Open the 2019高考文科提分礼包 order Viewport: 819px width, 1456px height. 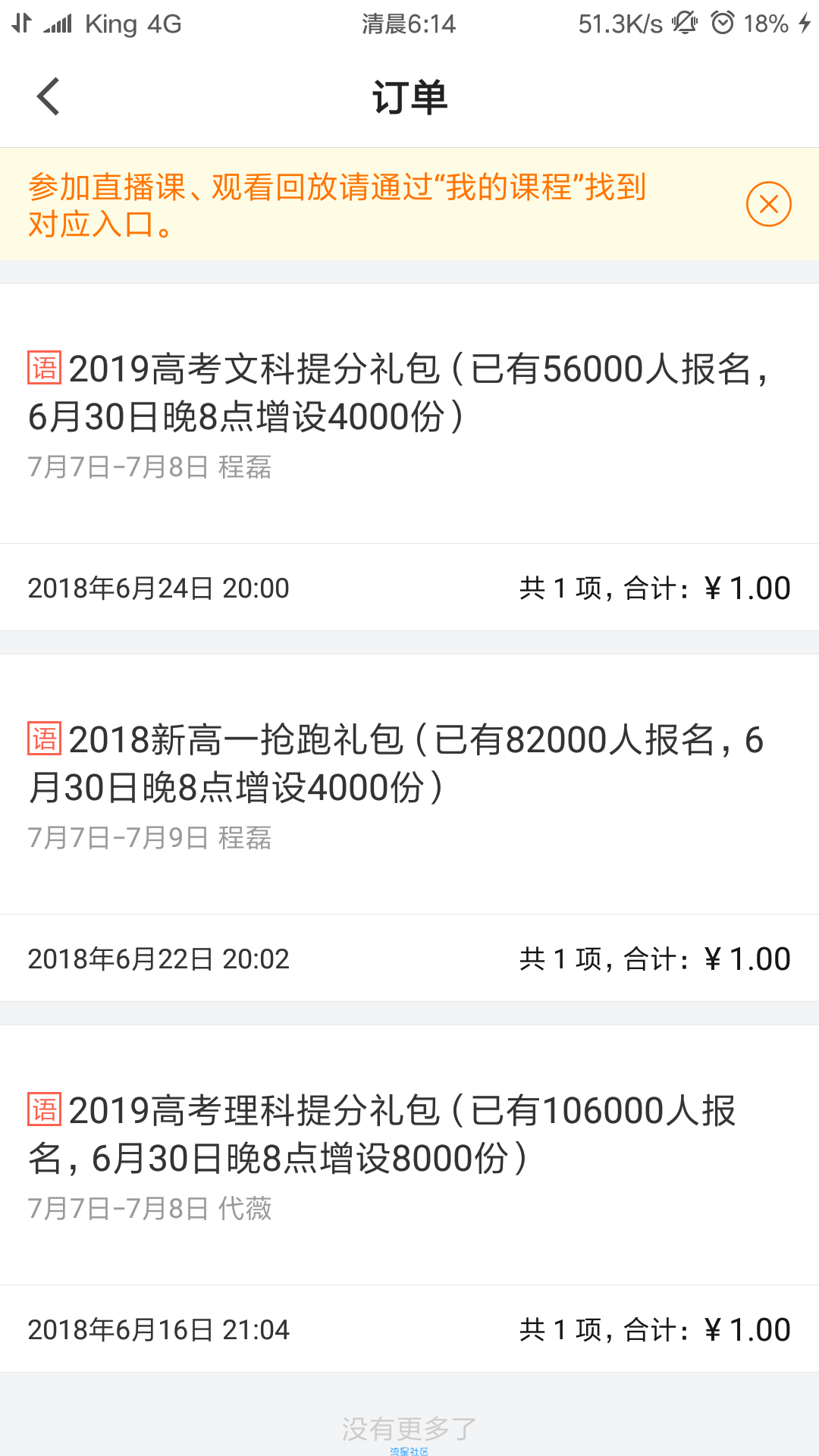[x=409, y=393]
